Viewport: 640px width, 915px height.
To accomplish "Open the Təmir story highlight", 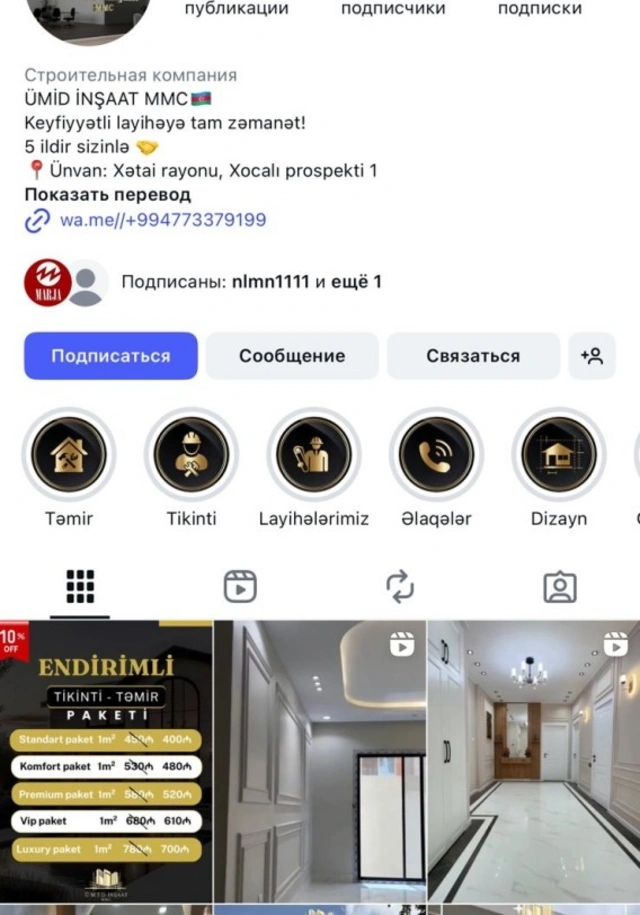I will [x=69, y=454].
